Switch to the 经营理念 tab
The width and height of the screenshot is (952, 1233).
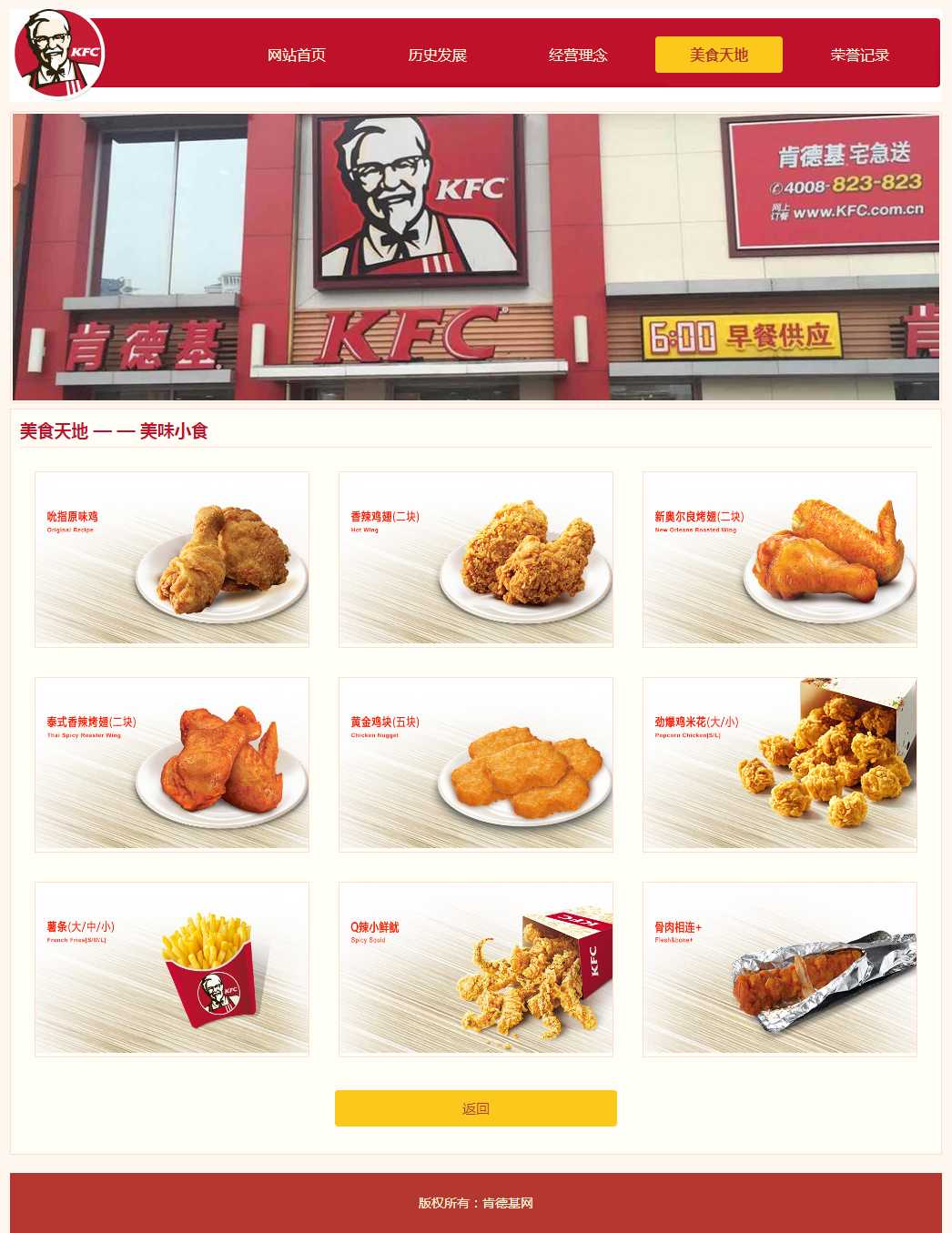[x=578, y=55]
